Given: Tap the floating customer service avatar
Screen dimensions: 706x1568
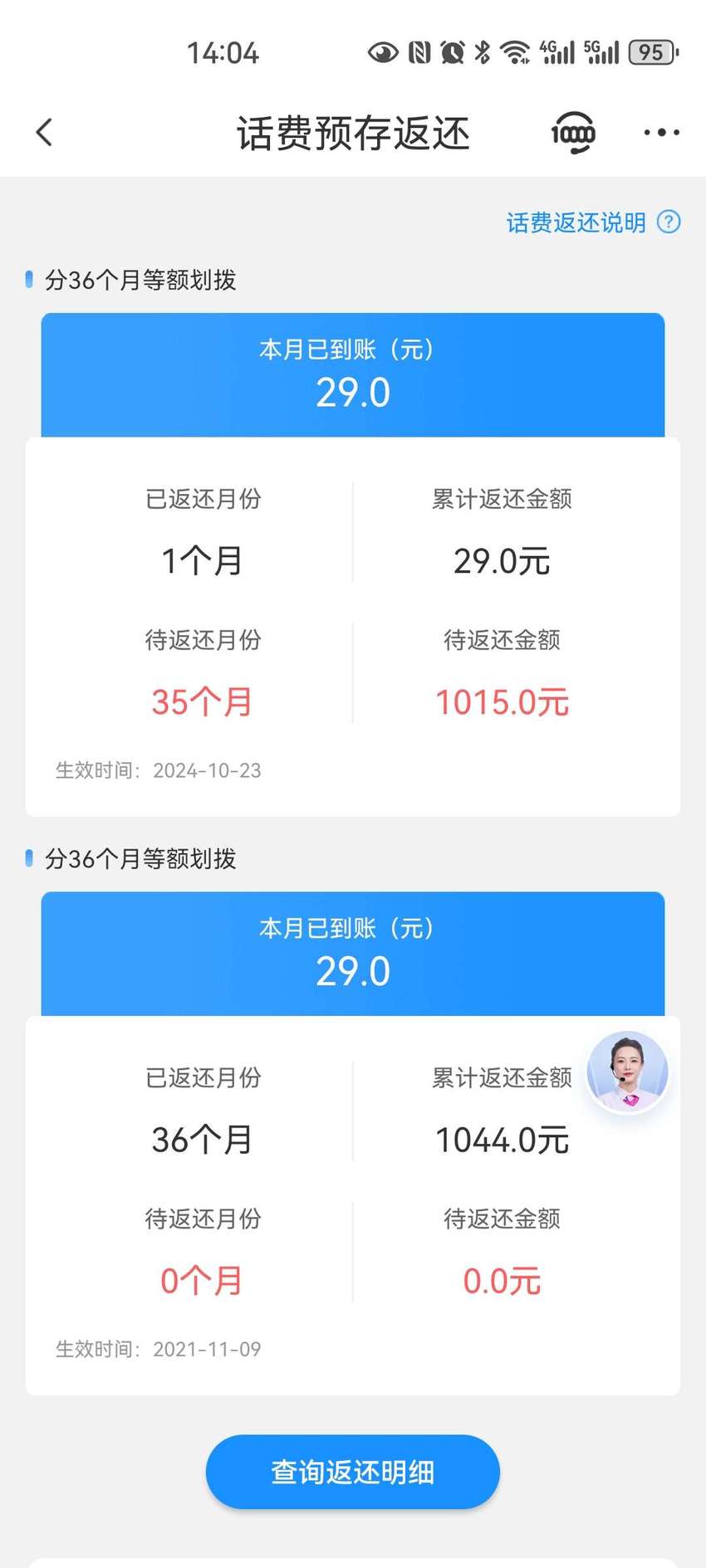Looking at the screenshot, I should click(628, 1072).
